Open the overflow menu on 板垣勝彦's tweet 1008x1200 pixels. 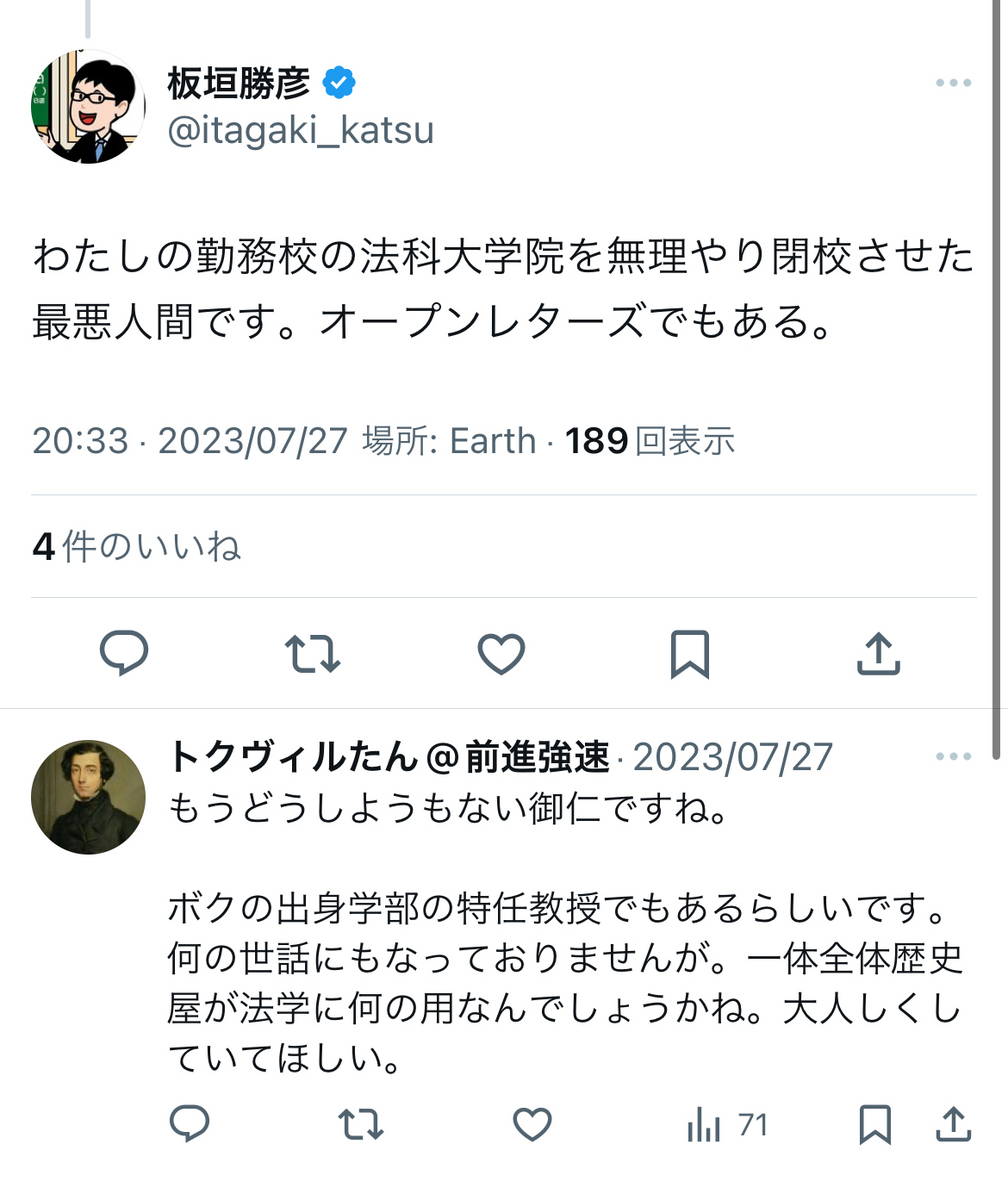point(953,83)
